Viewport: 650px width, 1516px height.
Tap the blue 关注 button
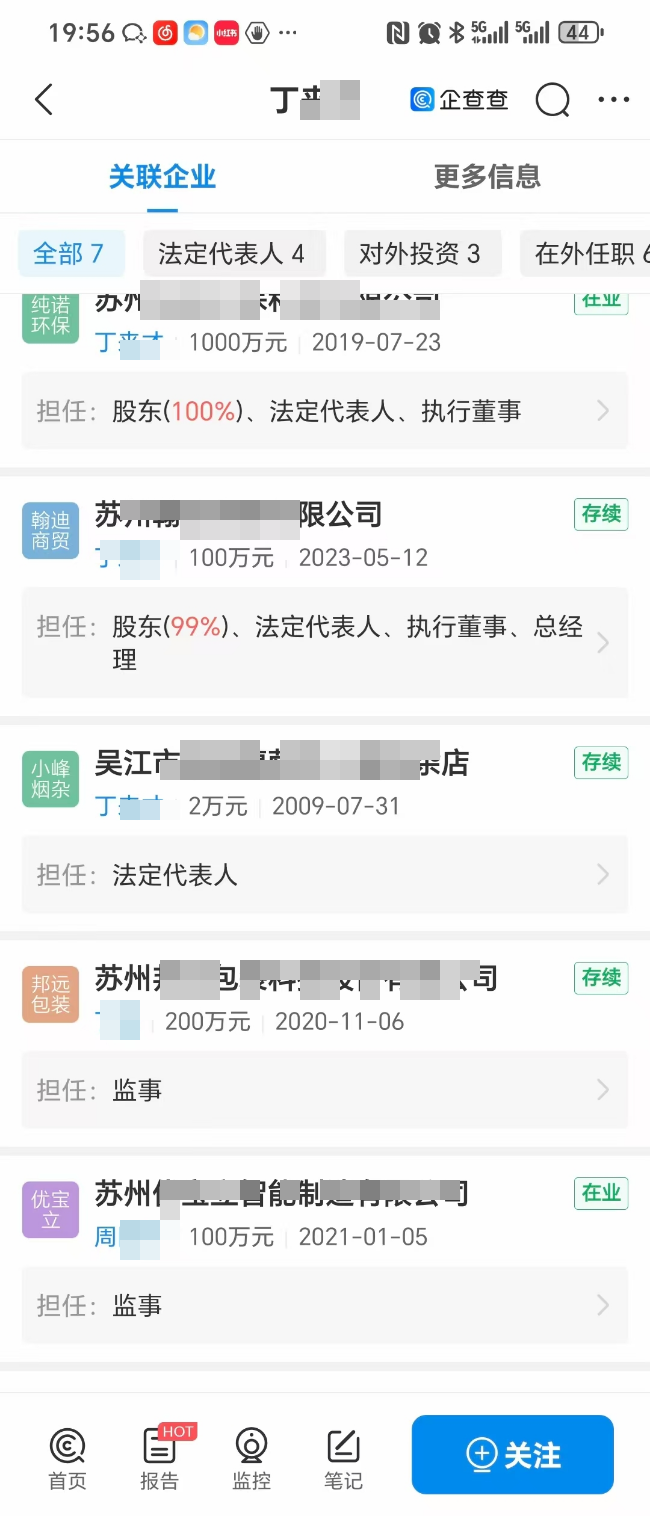point(512,1455)
